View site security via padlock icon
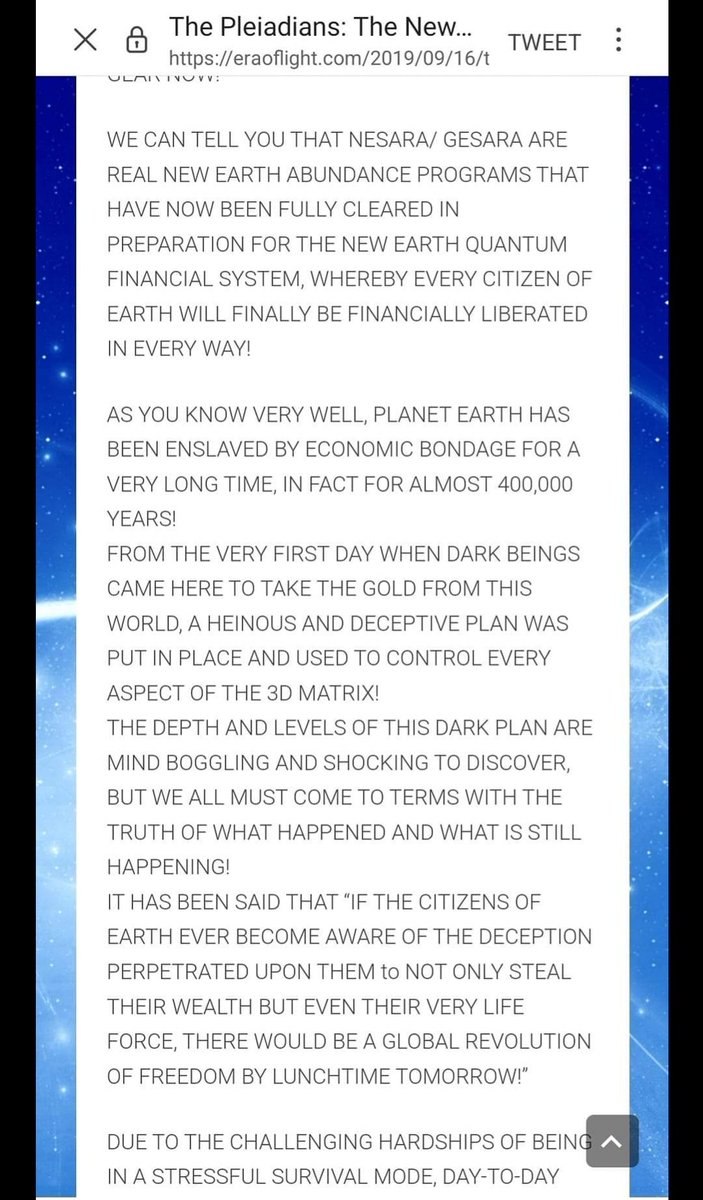Screen dimensions: 703x1200 coord(136,41)
